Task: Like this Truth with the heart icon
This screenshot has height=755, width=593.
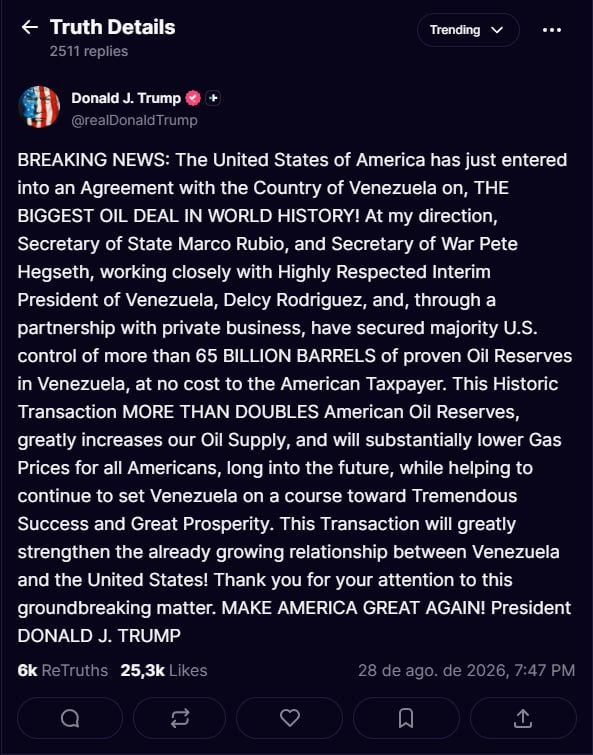Action: 290,718
